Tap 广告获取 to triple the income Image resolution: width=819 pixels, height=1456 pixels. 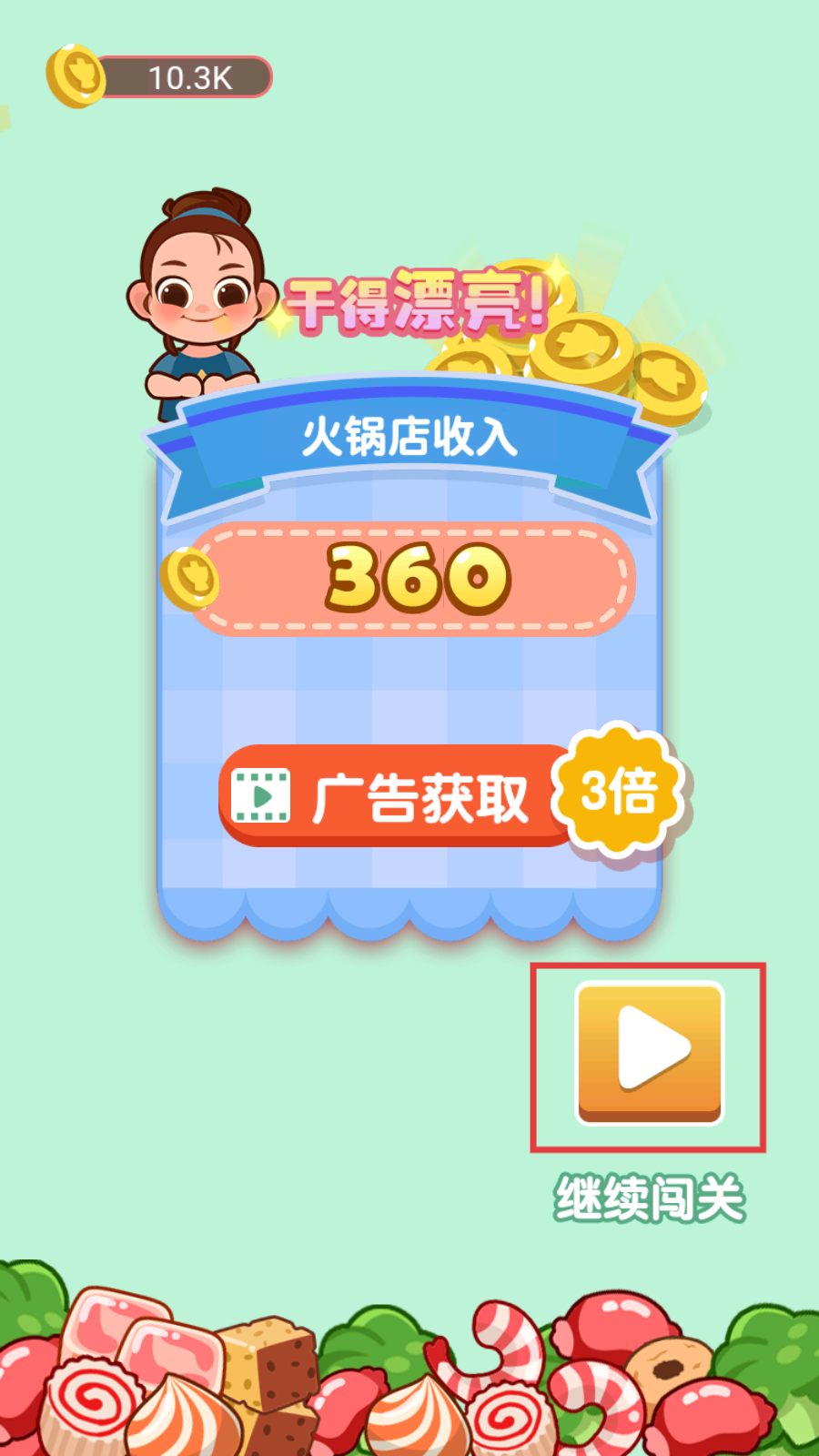coord(400,796)
